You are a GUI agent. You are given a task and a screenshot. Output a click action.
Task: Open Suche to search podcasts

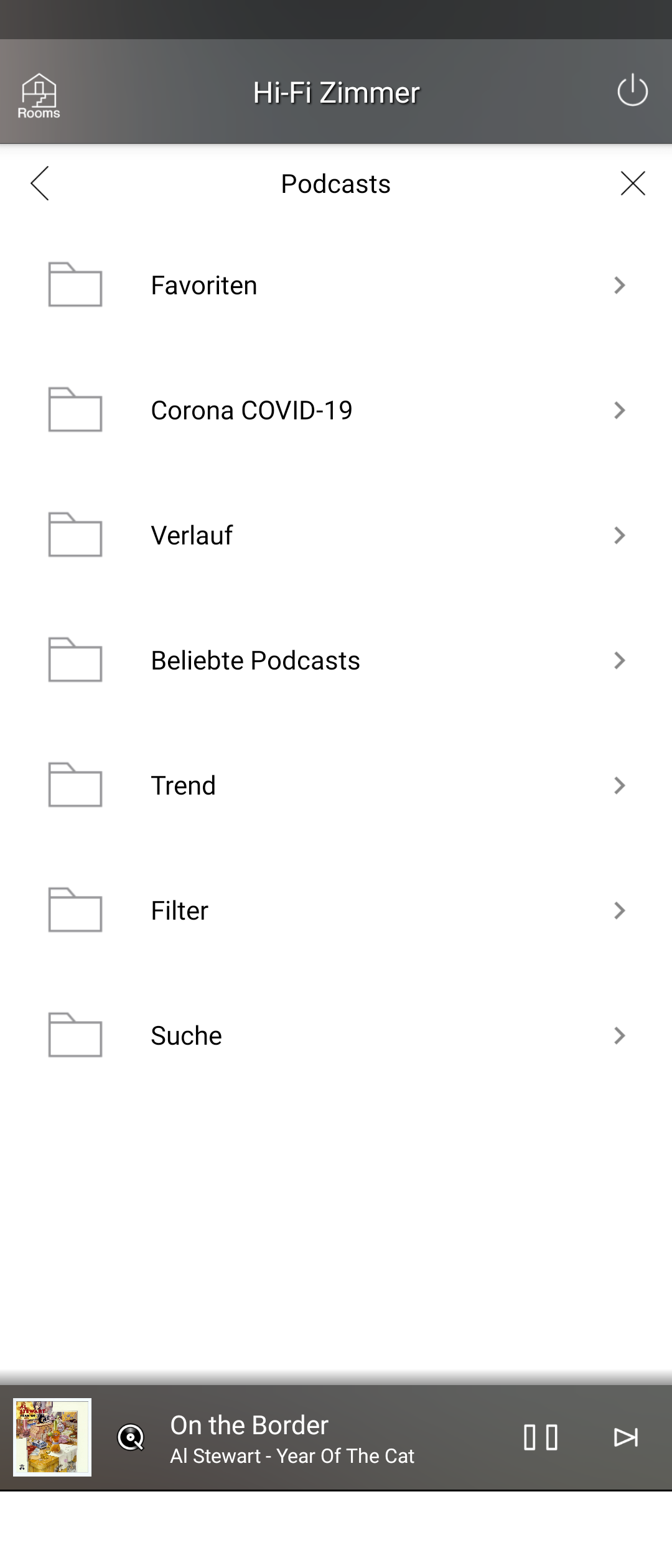click(336, 1036)
